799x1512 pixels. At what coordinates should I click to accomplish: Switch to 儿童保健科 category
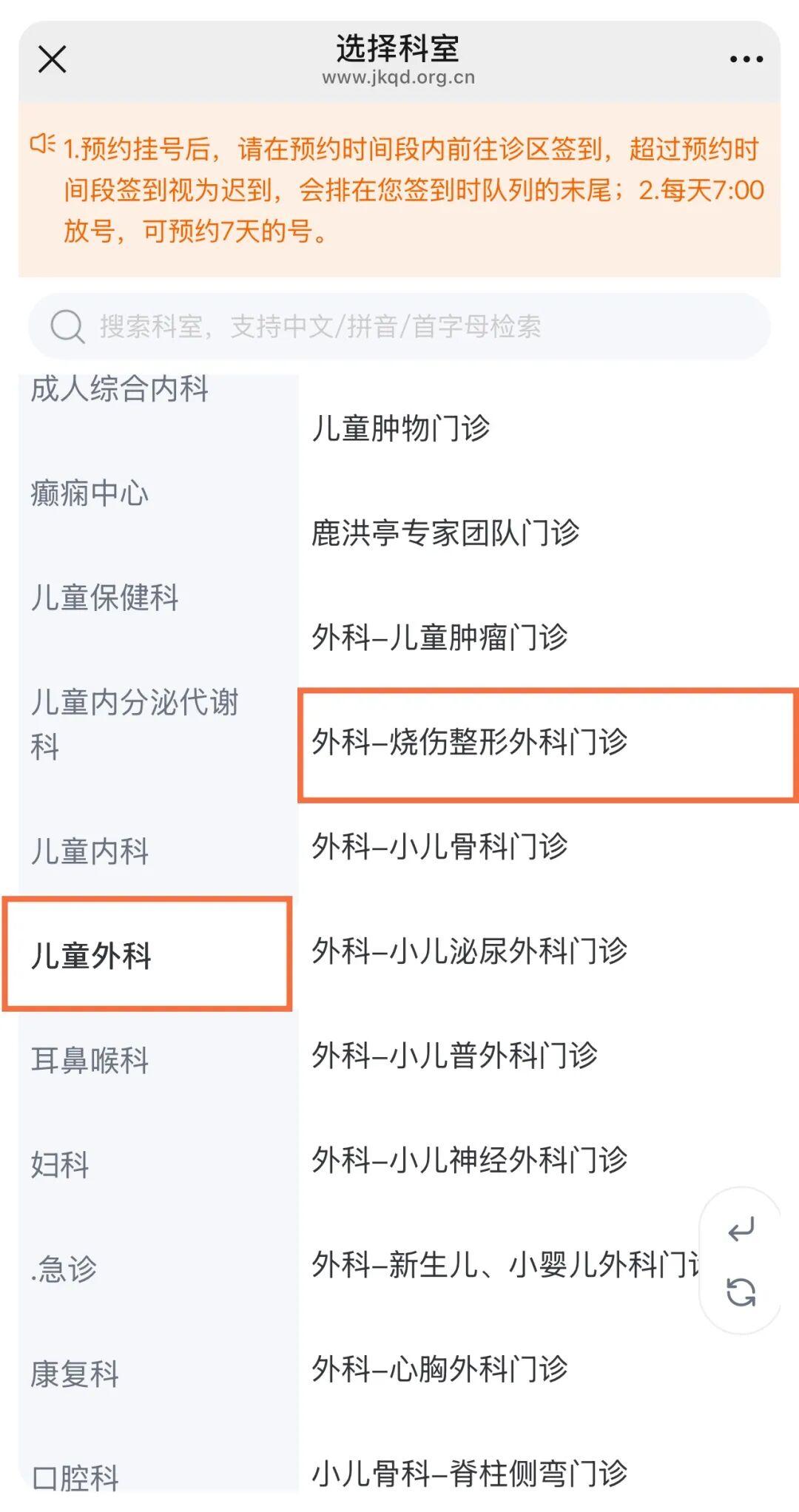coord(104,598)
